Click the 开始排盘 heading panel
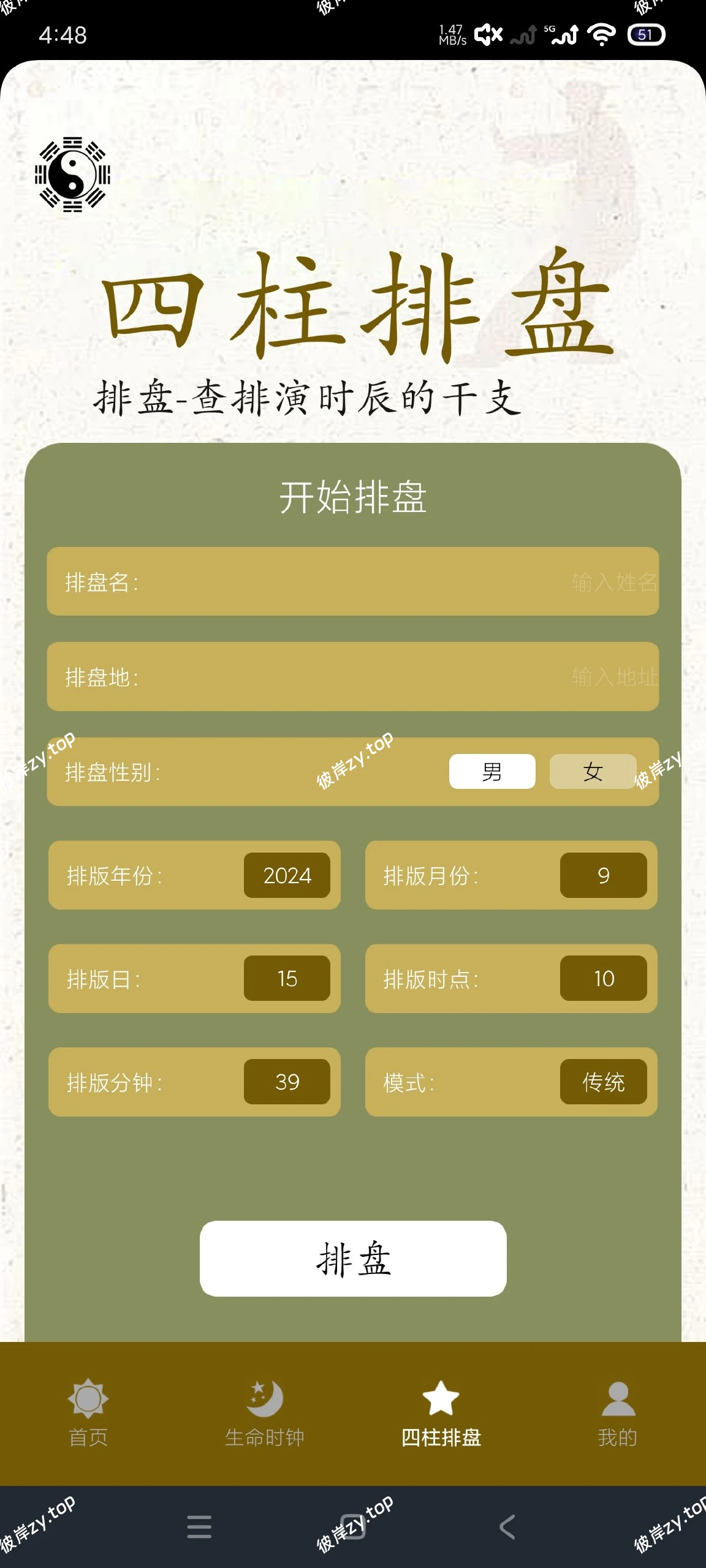The height and width of the screenshot is (1568, 706). (353, 501)
